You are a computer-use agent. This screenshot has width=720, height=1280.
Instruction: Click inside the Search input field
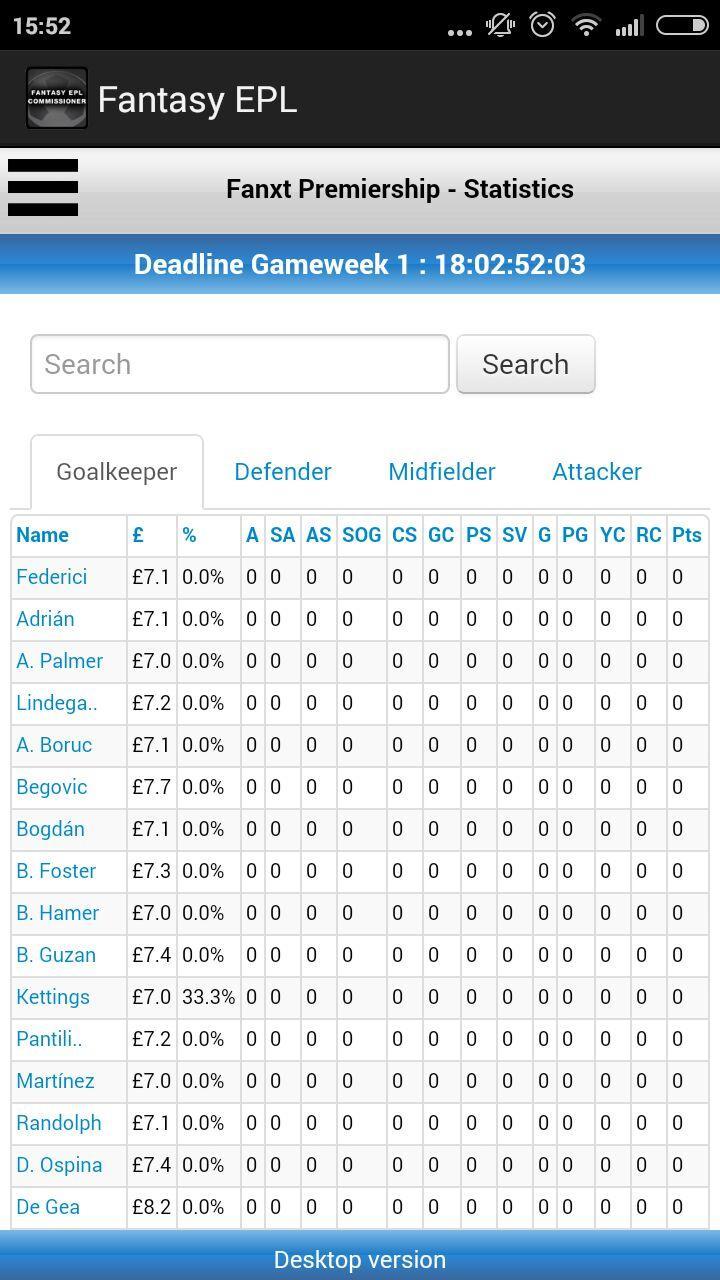pyautogui.click(x=240, y=364)
